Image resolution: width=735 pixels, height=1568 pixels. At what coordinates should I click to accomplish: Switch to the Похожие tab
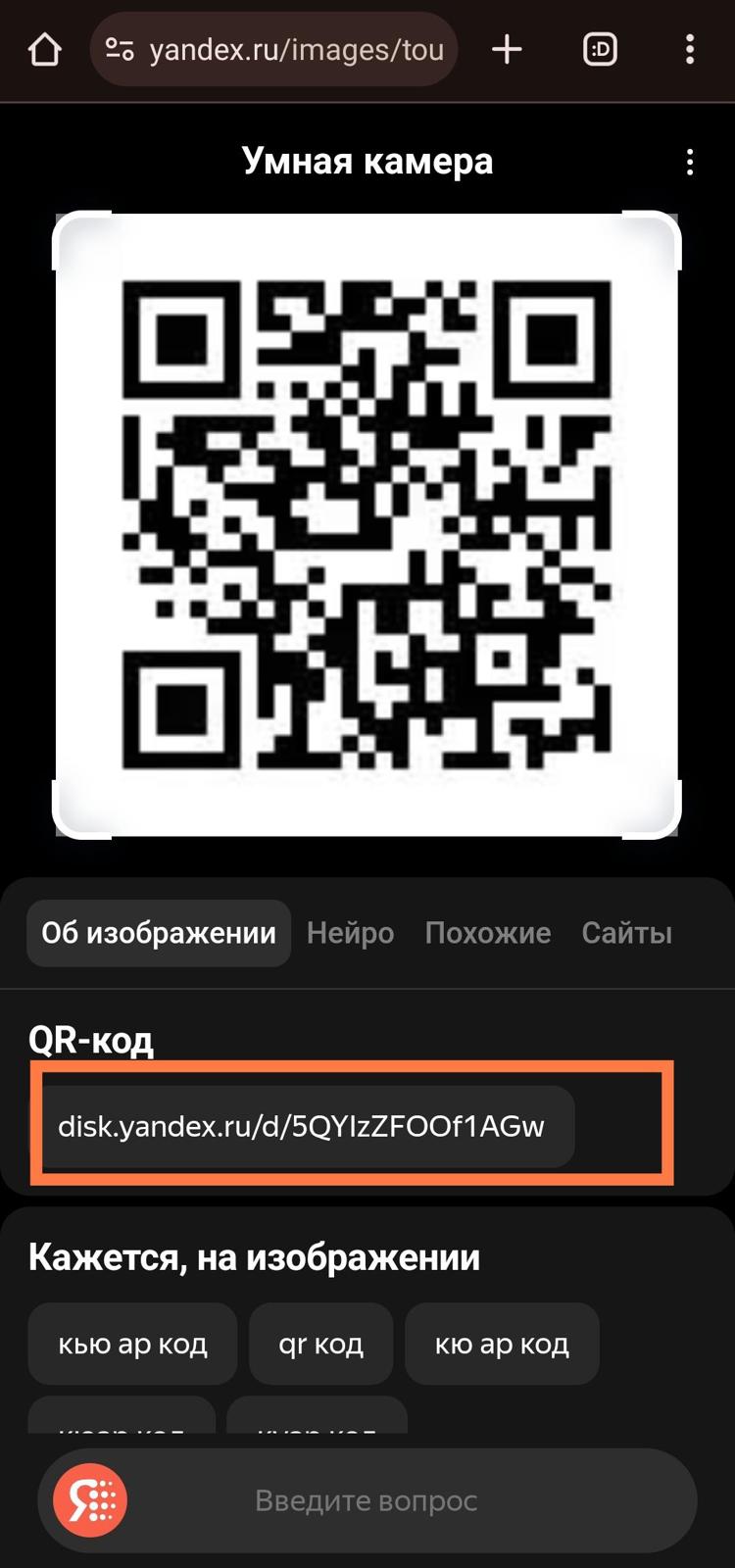pyautogui.click(x=487, y=933)
